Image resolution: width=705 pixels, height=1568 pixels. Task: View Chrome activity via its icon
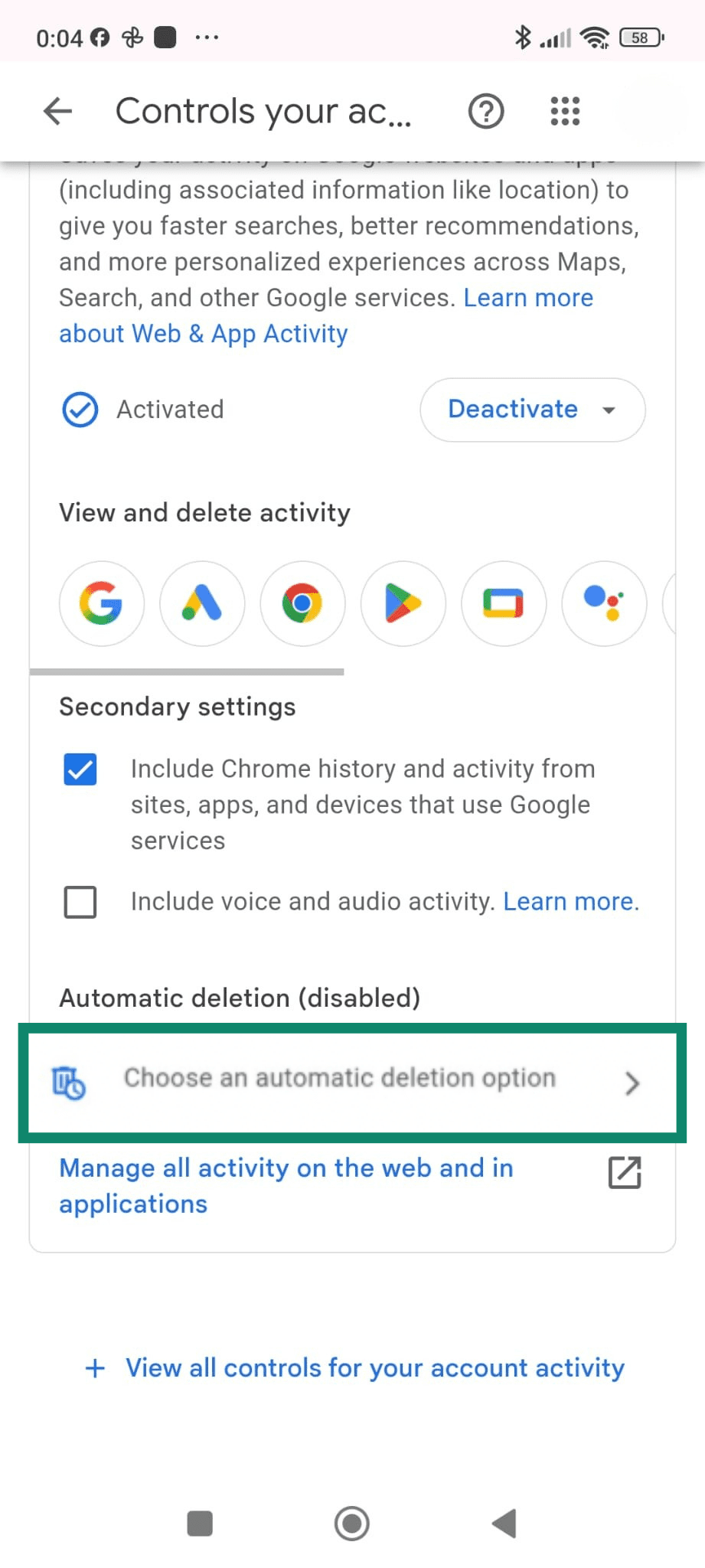pos(302,604)
